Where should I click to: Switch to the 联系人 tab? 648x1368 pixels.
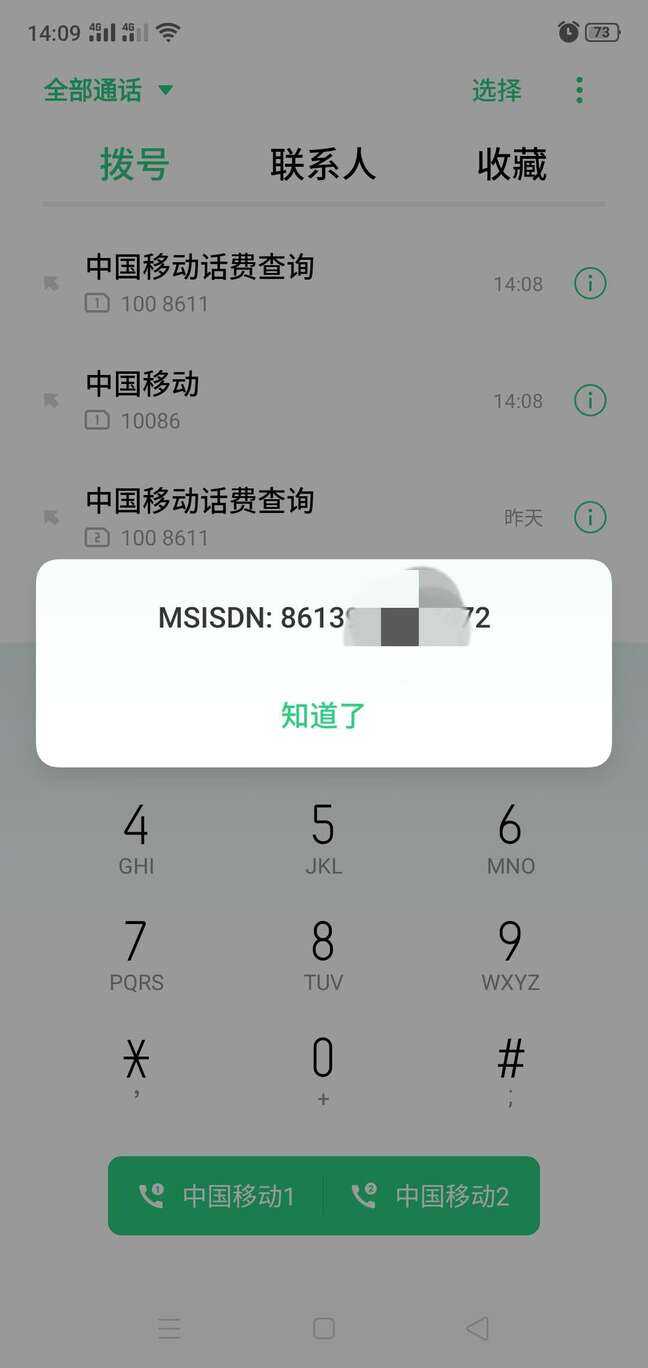tap(323, 164)
